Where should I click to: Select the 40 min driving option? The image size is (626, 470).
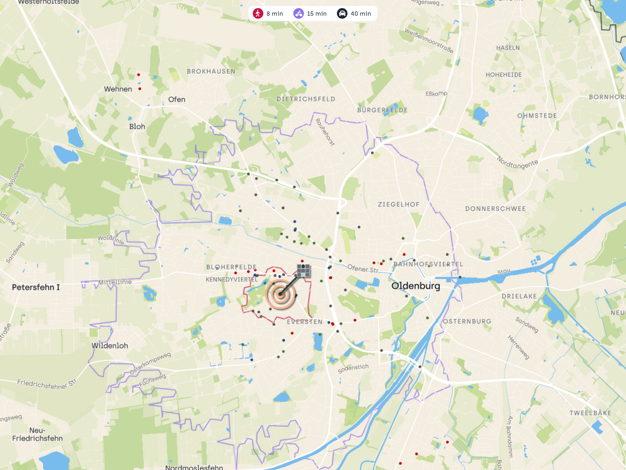(x=354, y=14)
